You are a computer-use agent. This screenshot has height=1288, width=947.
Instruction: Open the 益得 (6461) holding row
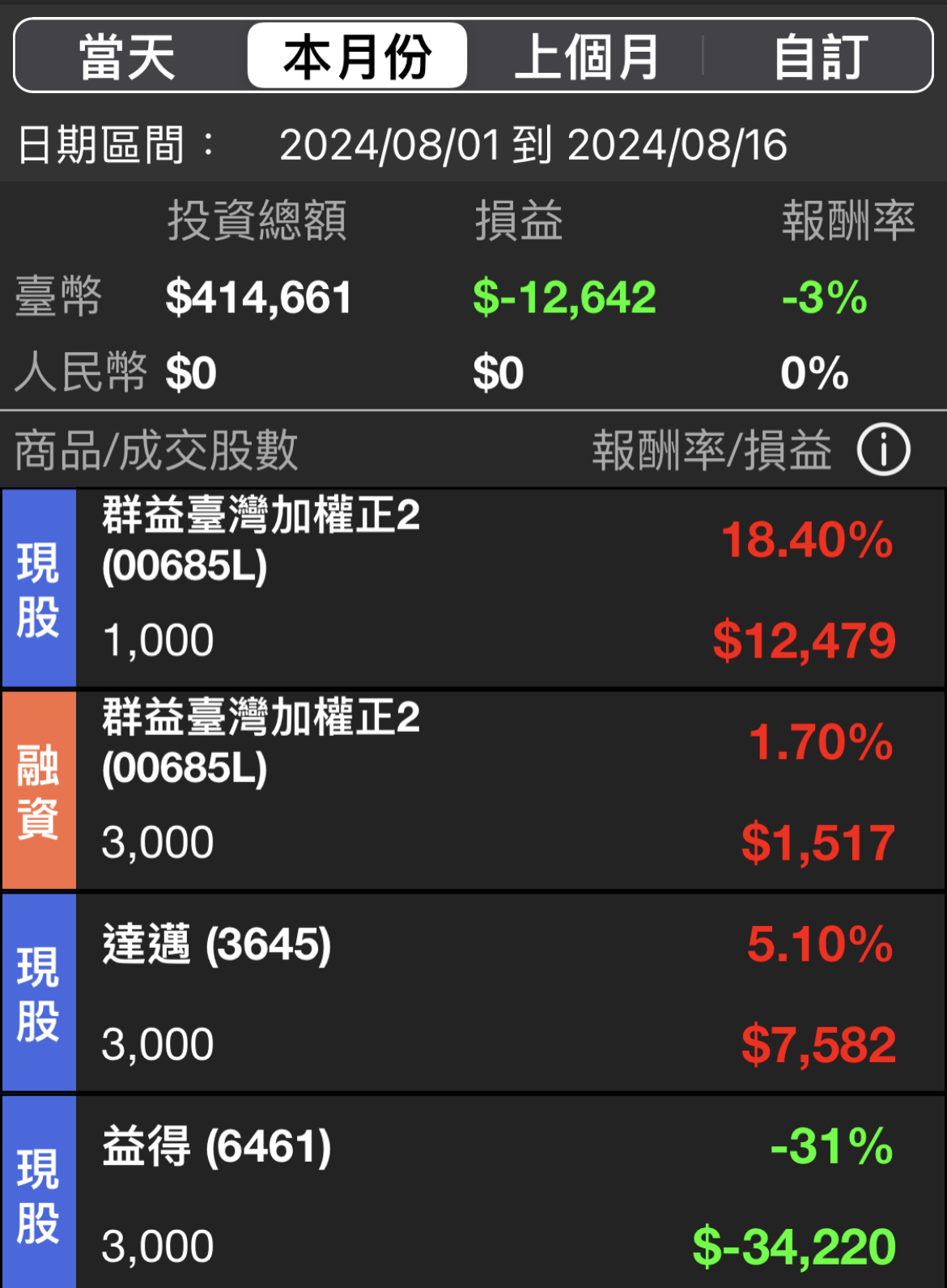click(486, 1193)
